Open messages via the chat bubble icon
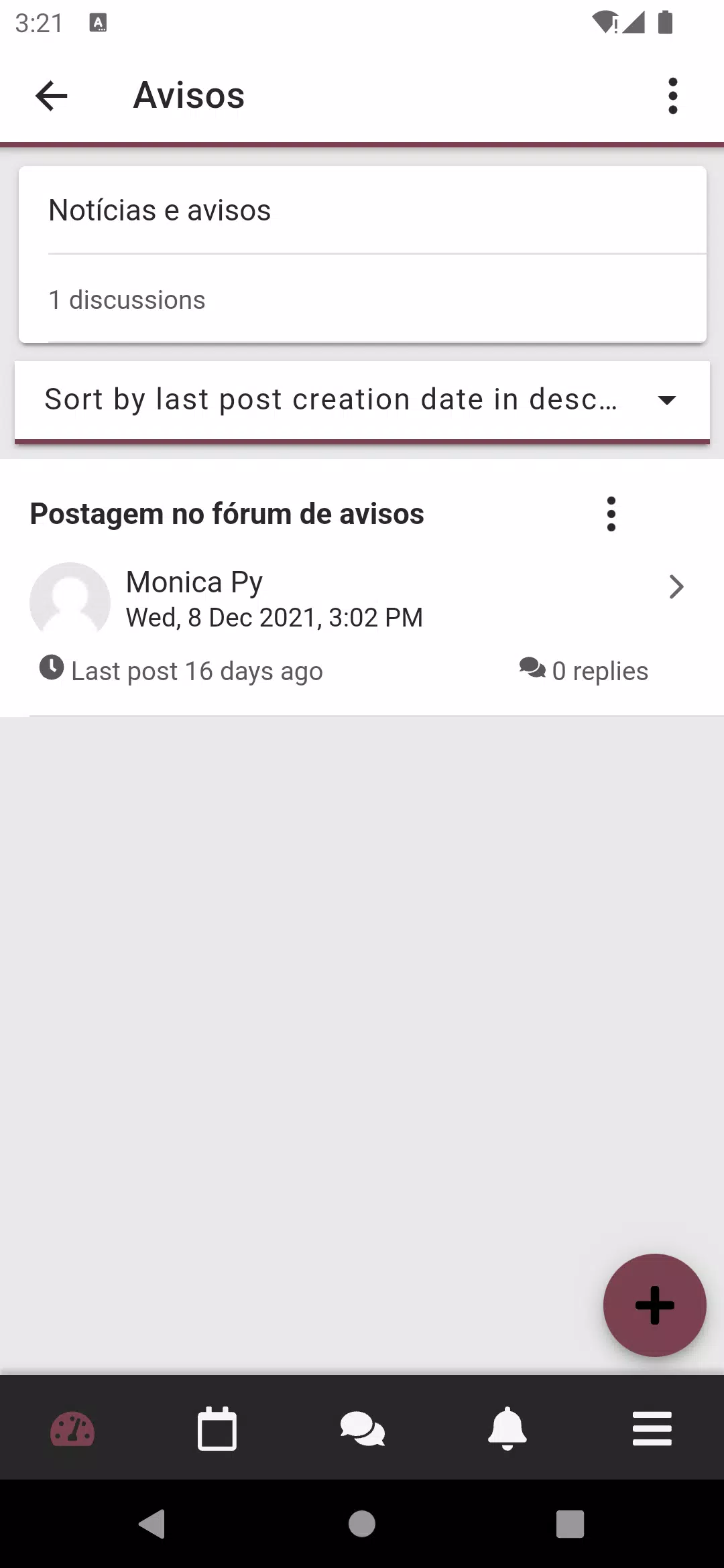The image size is (724, 1568). pyautogui.click(x=362, y=1429)
